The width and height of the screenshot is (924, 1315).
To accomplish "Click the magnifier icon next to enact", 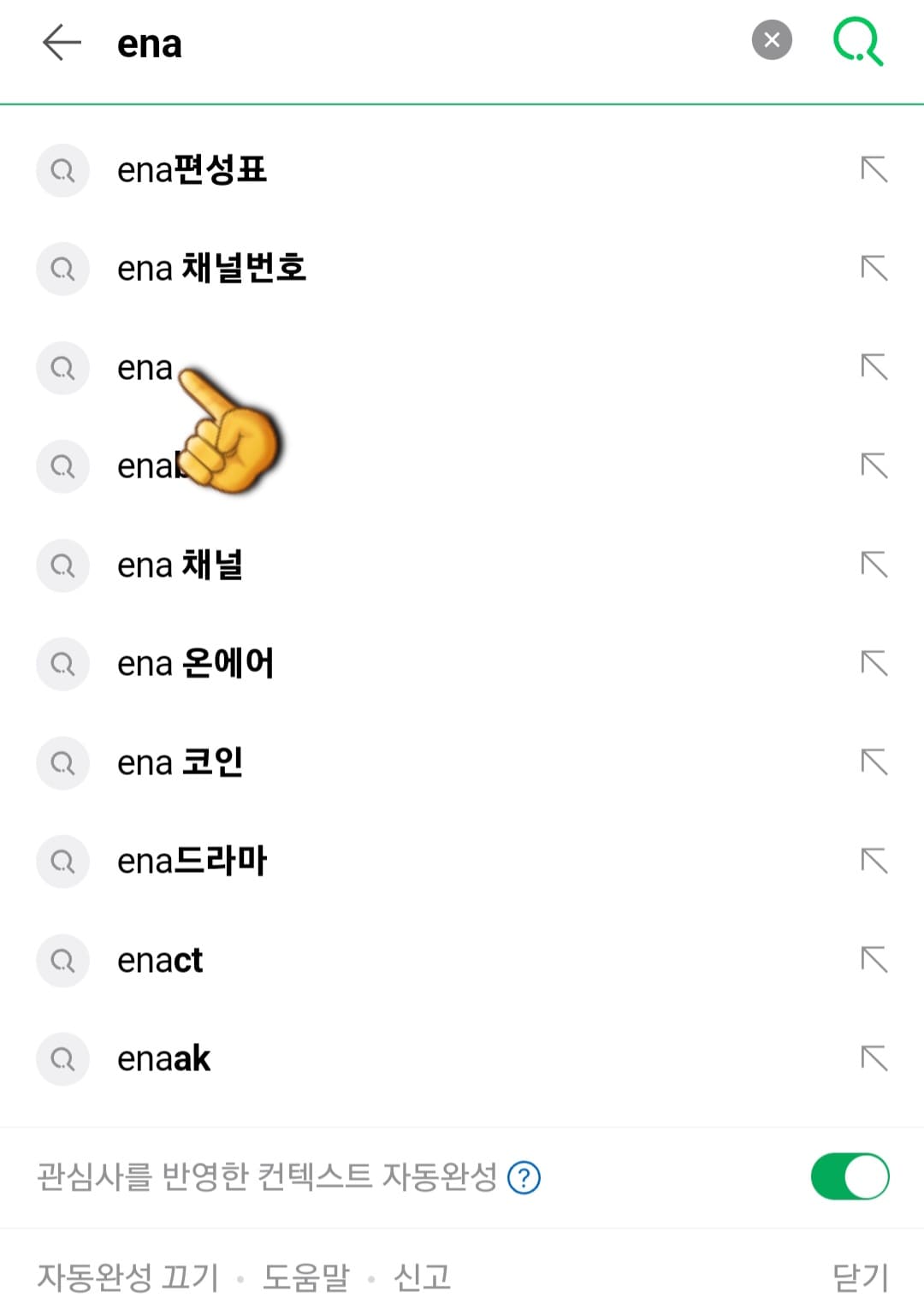I will click(62, 961).
